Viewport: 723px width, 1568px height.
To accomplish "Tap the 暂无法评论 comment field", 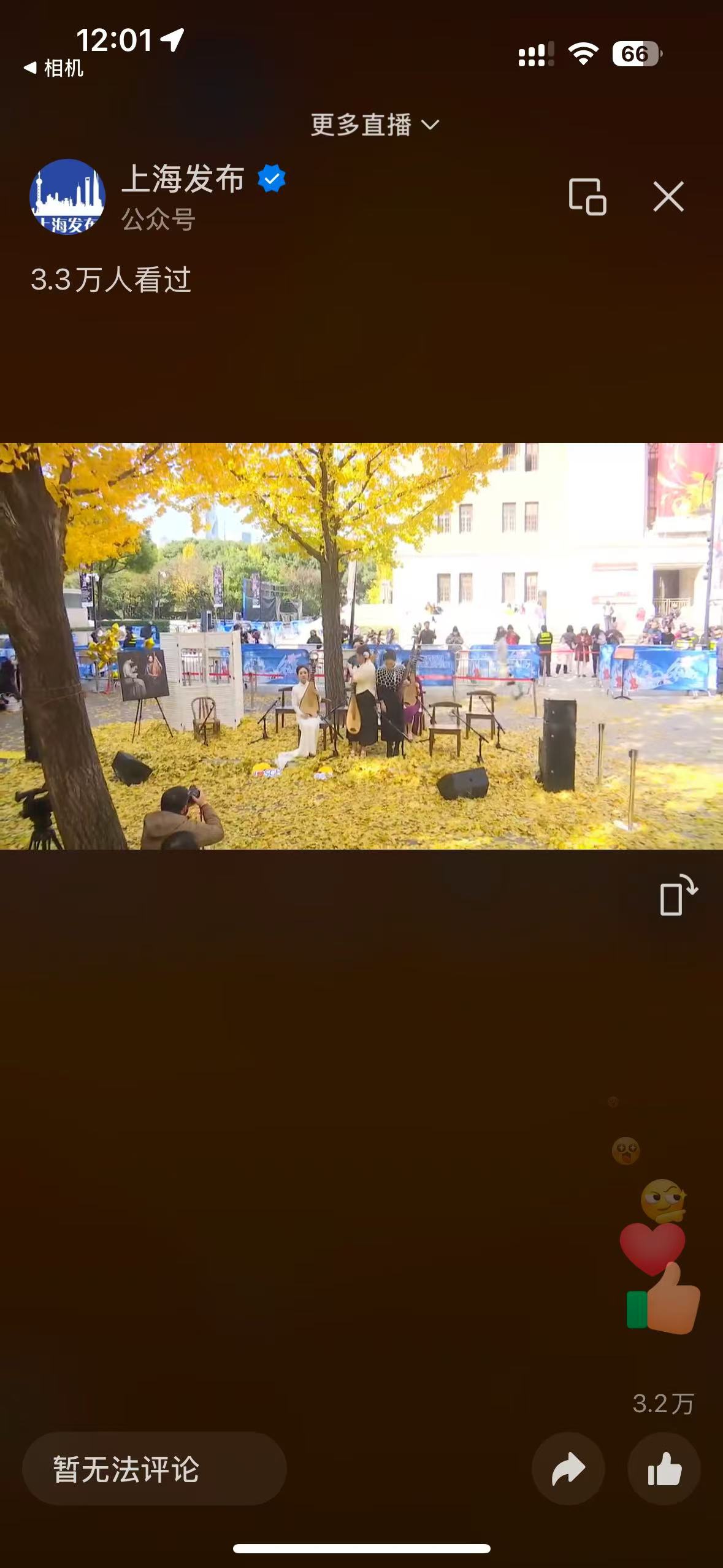I will click(154, 1469).
